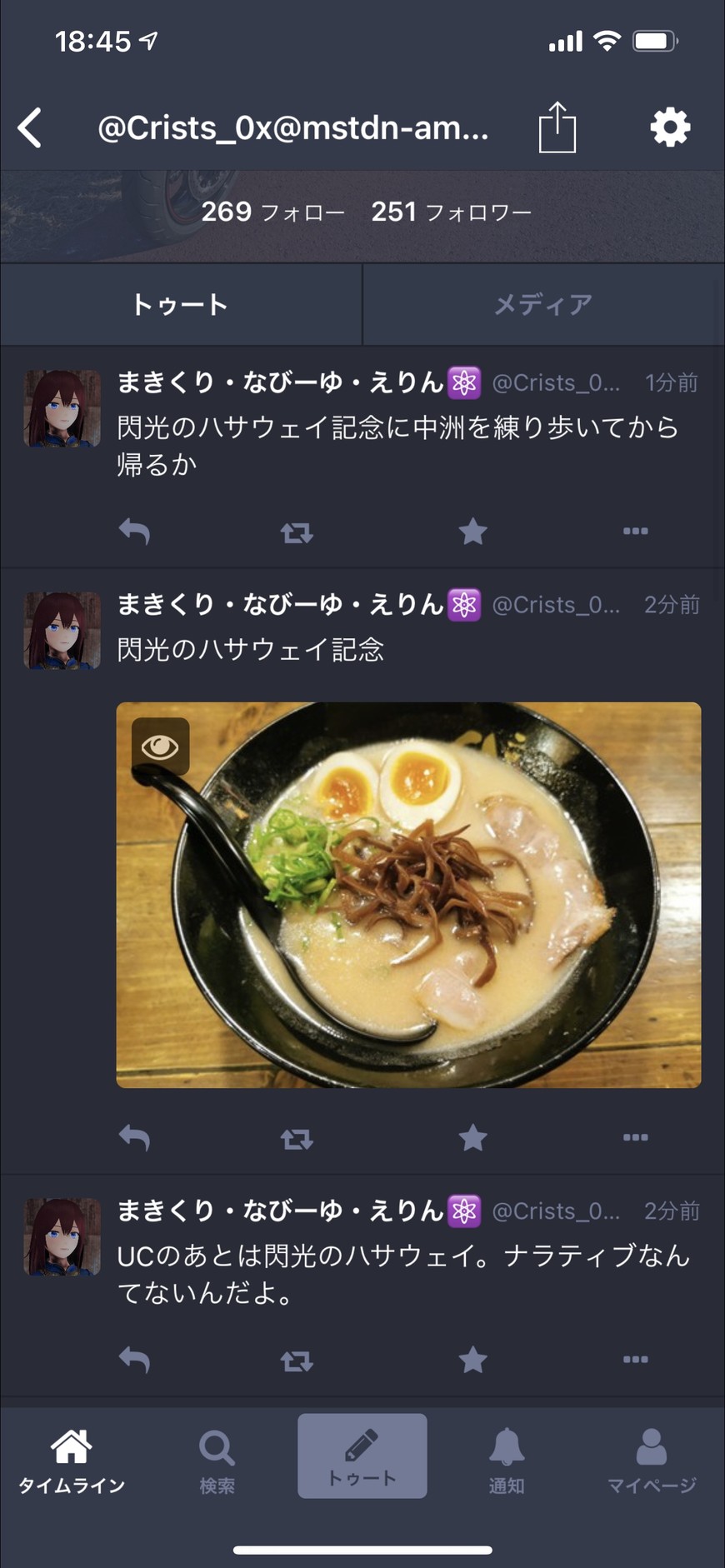The width and height of the screenshot is (725, 1568).
Task: Open more options on the 1分前 toot
Action: point(635,531)
